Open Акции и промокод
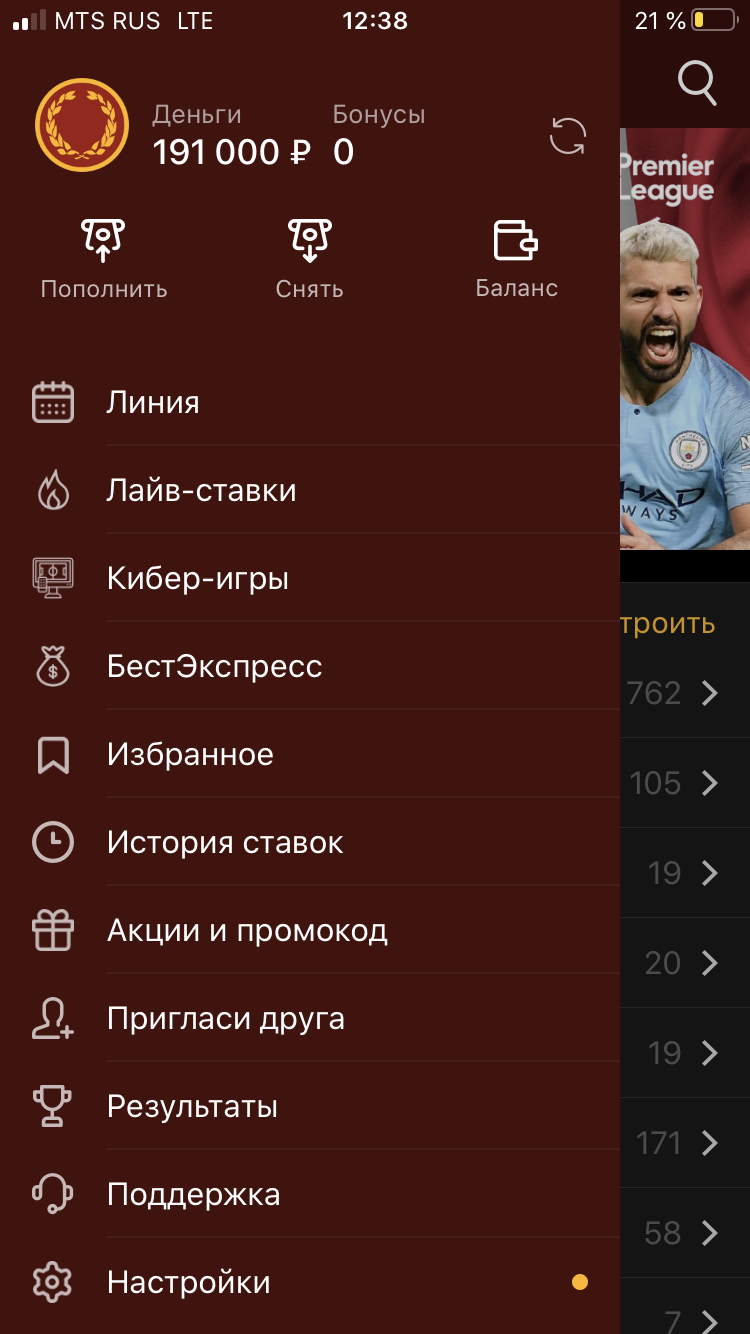This screenshot has width=750, height=1334. (x=247, y=931)
